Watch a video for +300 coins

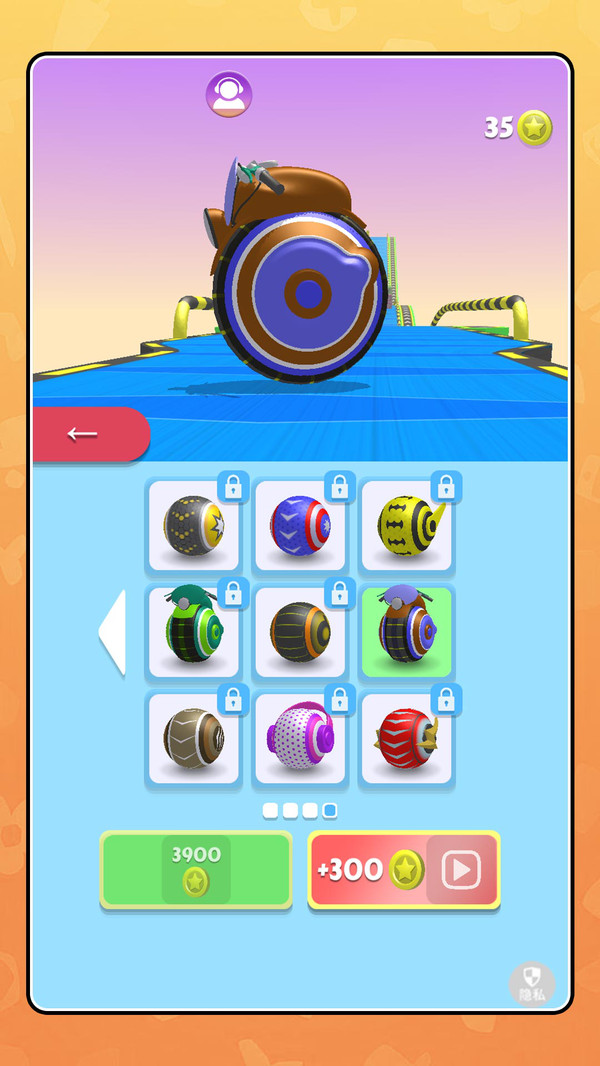[x=403, y=870]
